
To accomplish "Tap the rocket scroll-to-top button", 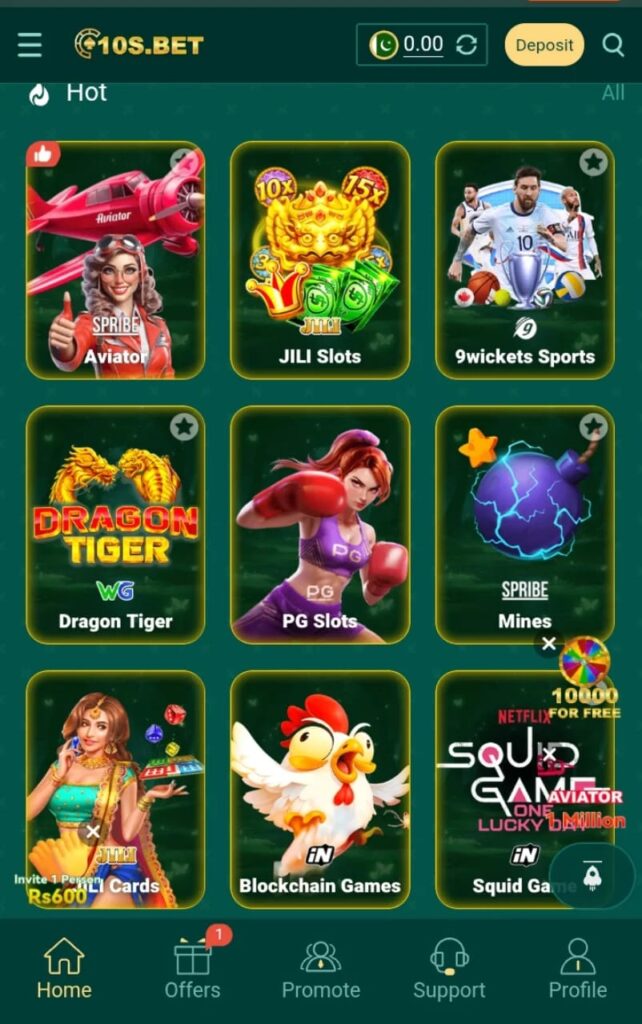I will click(590, 875).
